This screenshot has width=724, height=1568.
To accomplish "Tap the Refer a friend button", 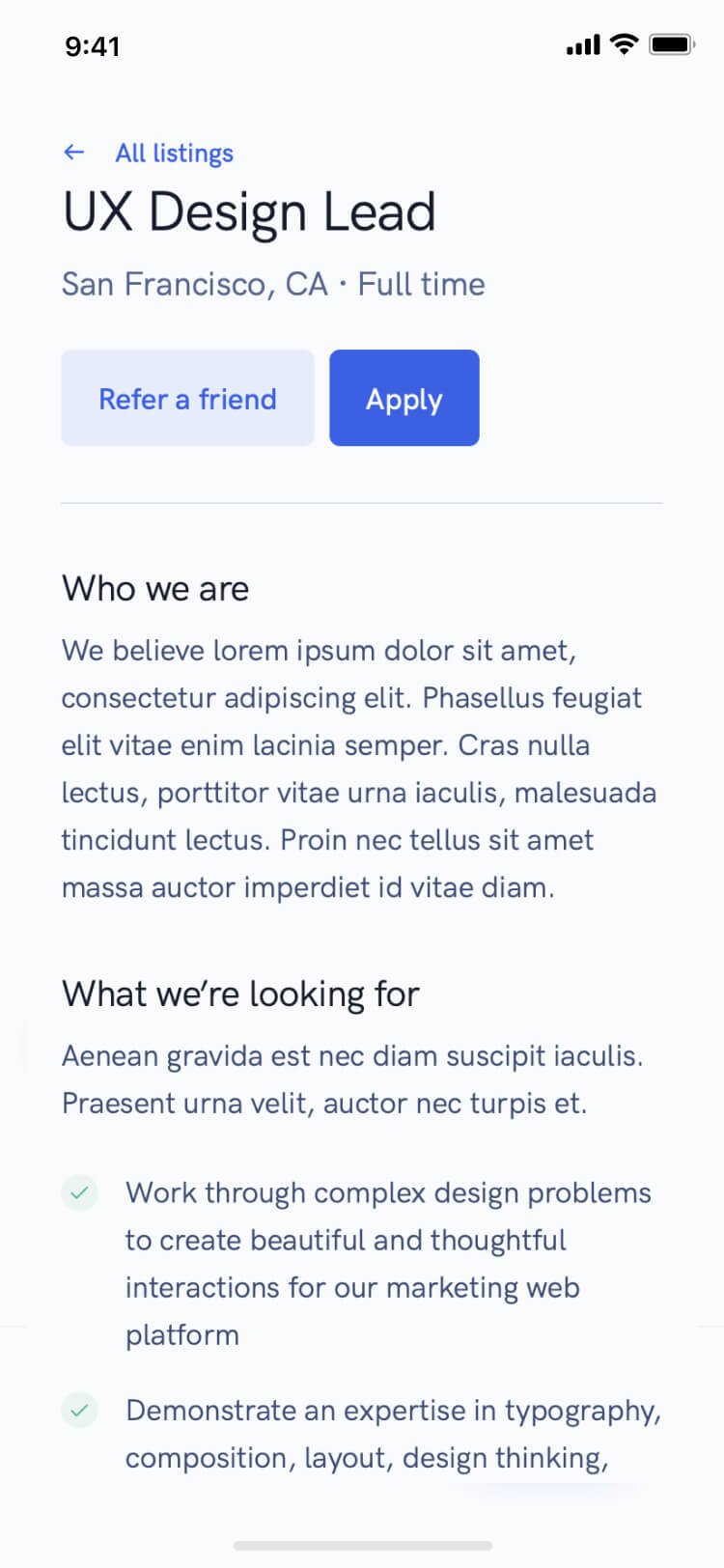I will 187,398.
